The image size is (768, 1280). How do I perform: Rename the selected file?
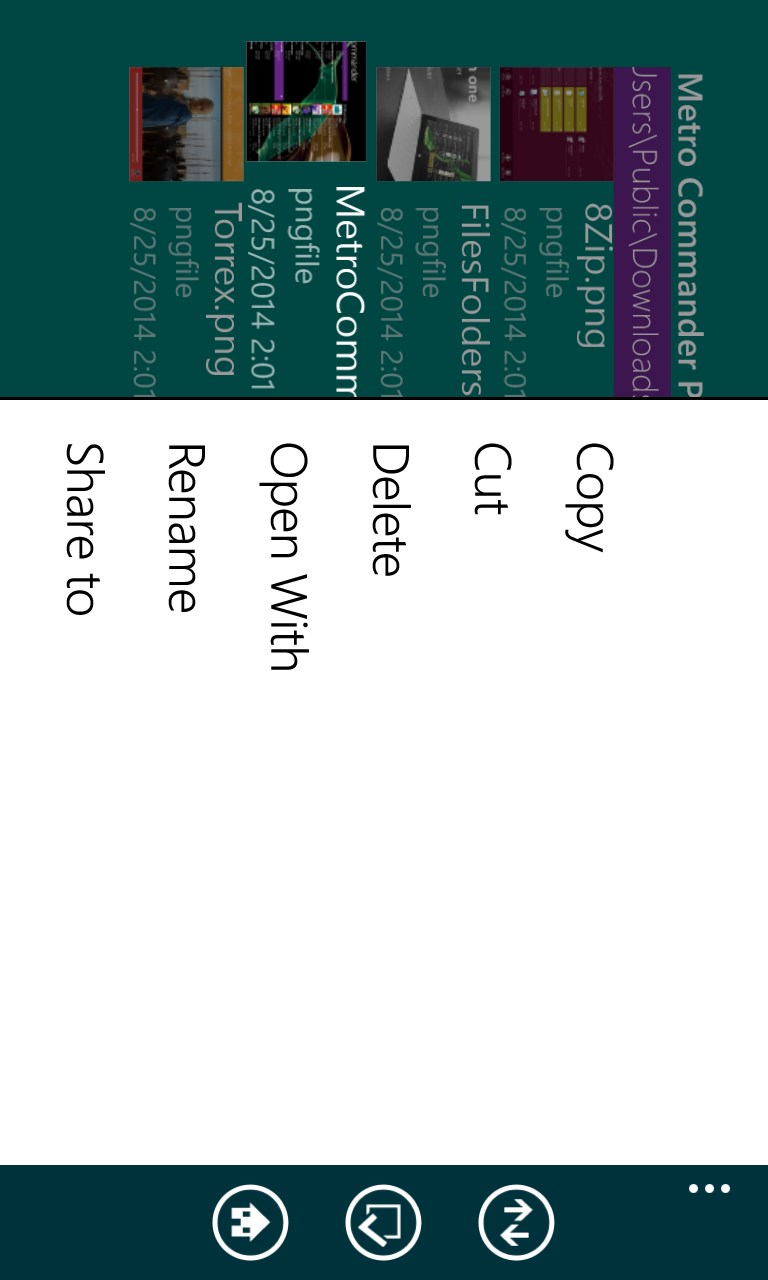[185, 528]
